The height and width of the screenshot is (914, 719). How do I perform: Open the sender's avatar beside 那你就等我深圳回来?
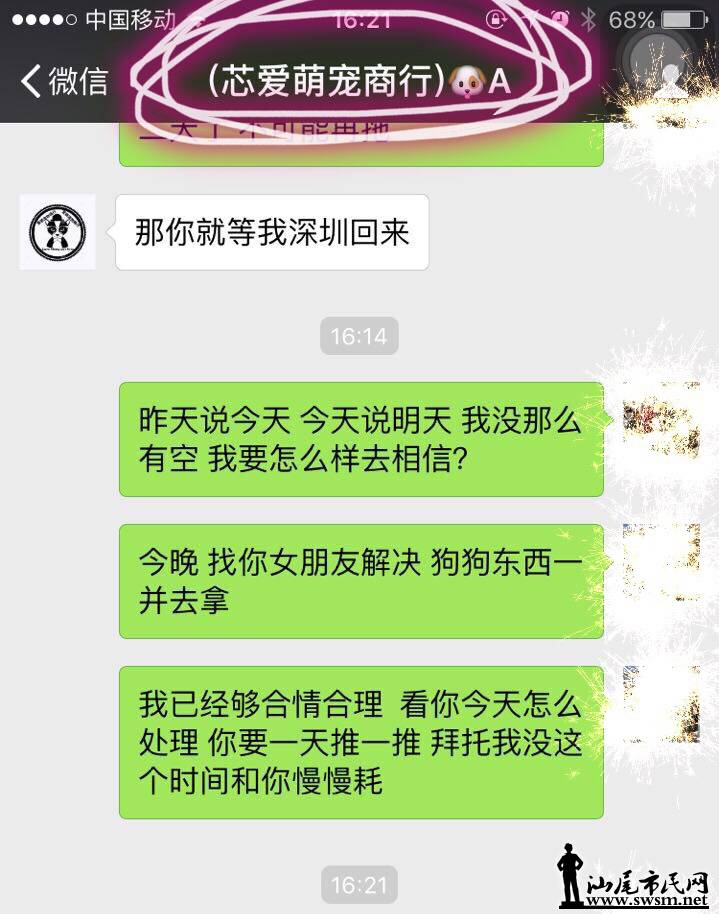click(x=58, y=232)
